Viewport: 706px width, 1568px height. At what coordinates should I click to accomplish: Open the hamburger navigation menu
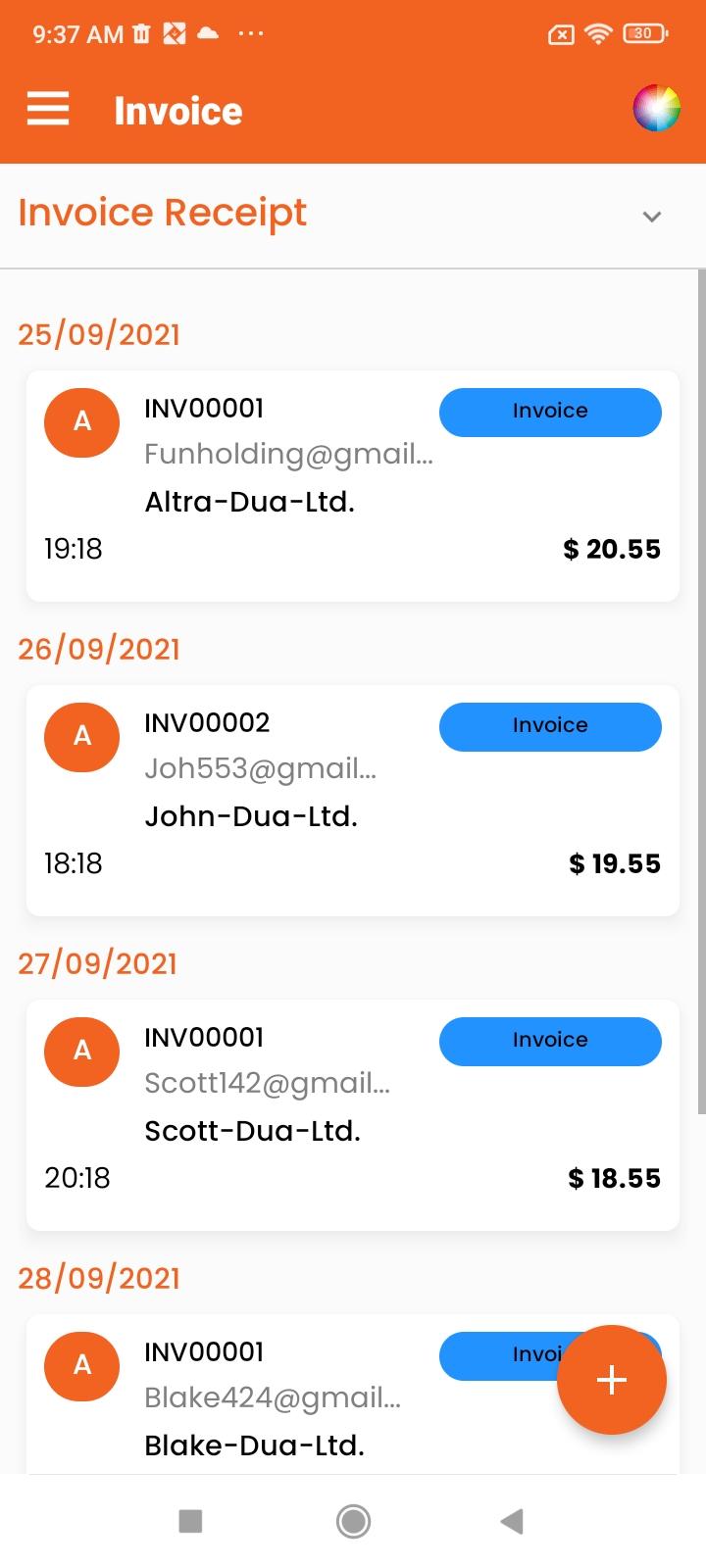(48, 109)
